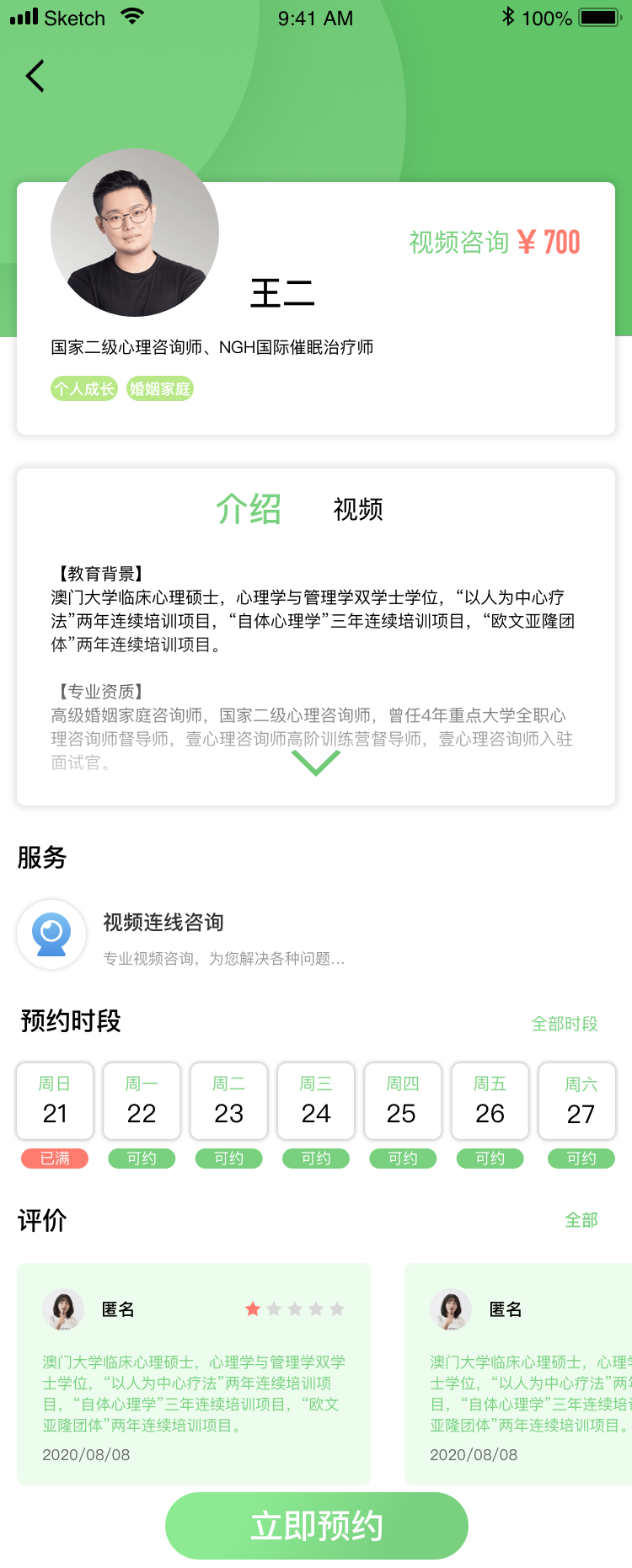The image size is (632, 1568).
Task: Pick 周六 27 date slot
Action: point(581,1102)
